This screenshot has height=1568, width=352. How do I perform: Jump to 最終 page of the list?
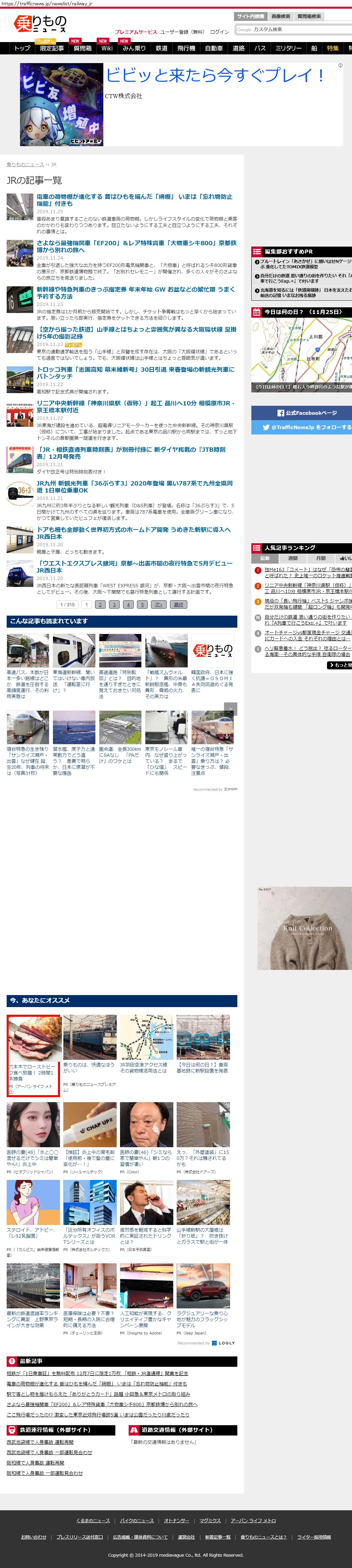(x=178, y=604)
